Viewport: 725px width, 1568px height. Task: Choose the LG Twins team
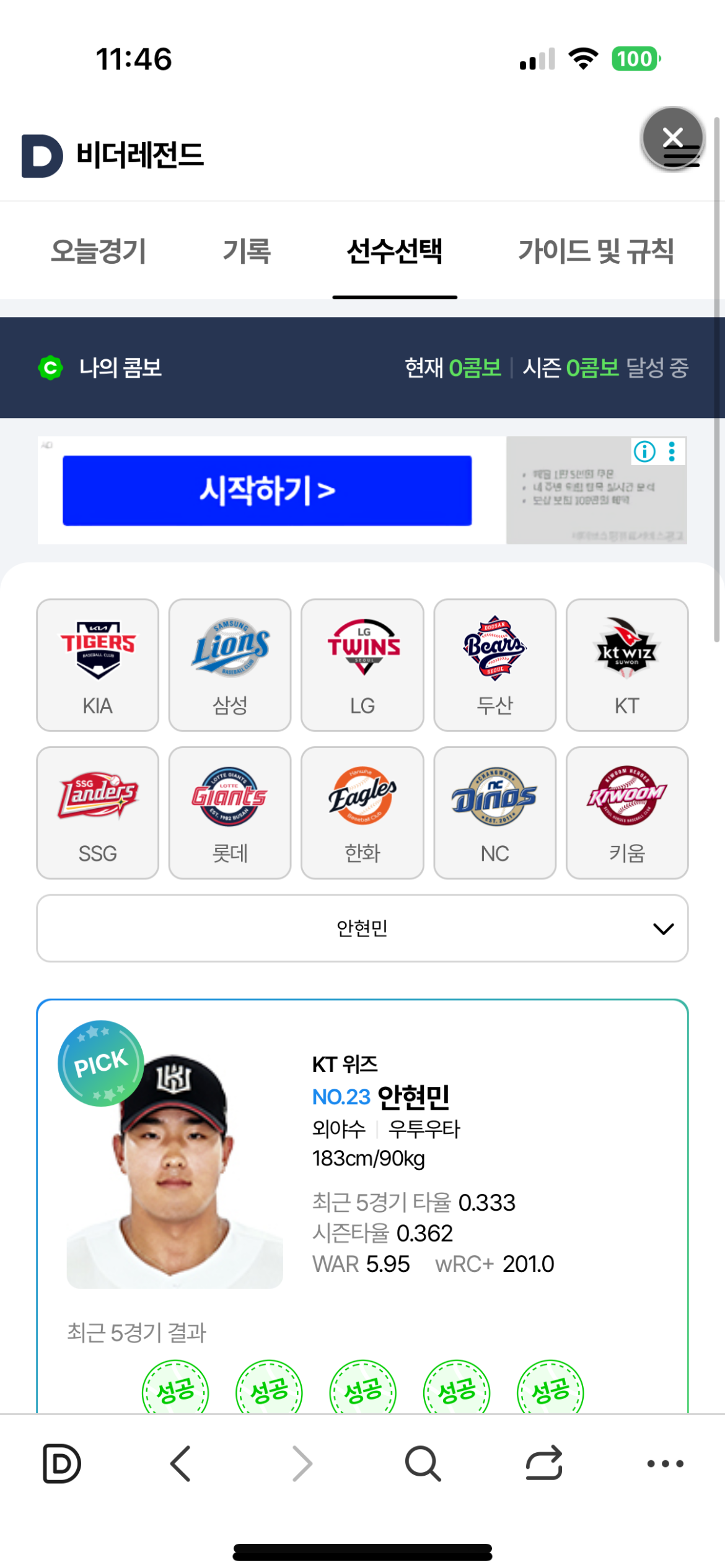362,665
